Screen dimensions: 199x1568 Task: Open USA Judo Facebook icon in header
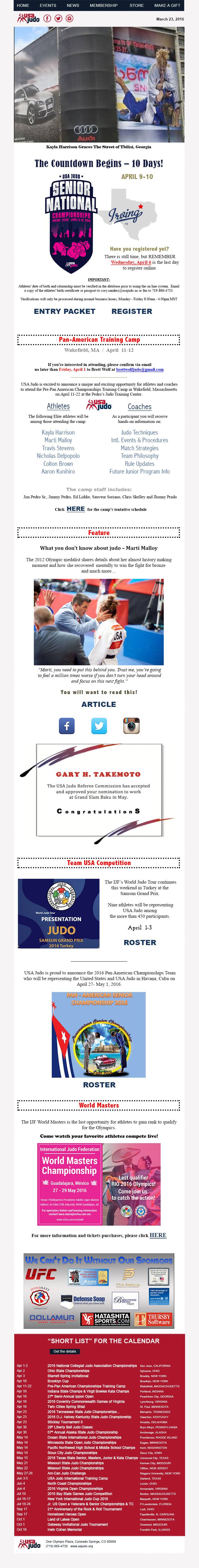(x=47, y=18)
